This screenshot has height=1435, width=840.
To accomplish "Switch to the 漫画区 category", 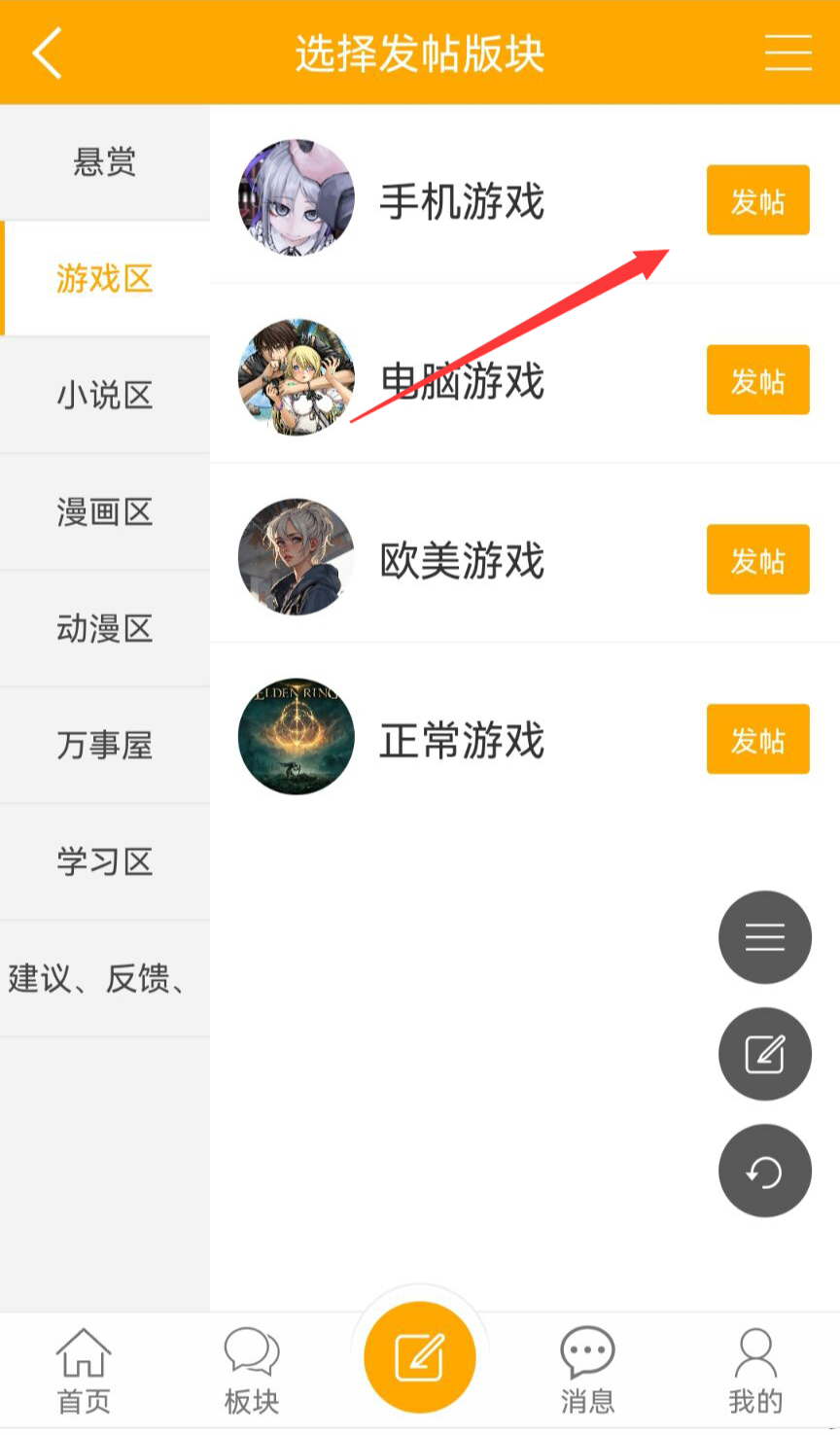I will coord(105,511).
